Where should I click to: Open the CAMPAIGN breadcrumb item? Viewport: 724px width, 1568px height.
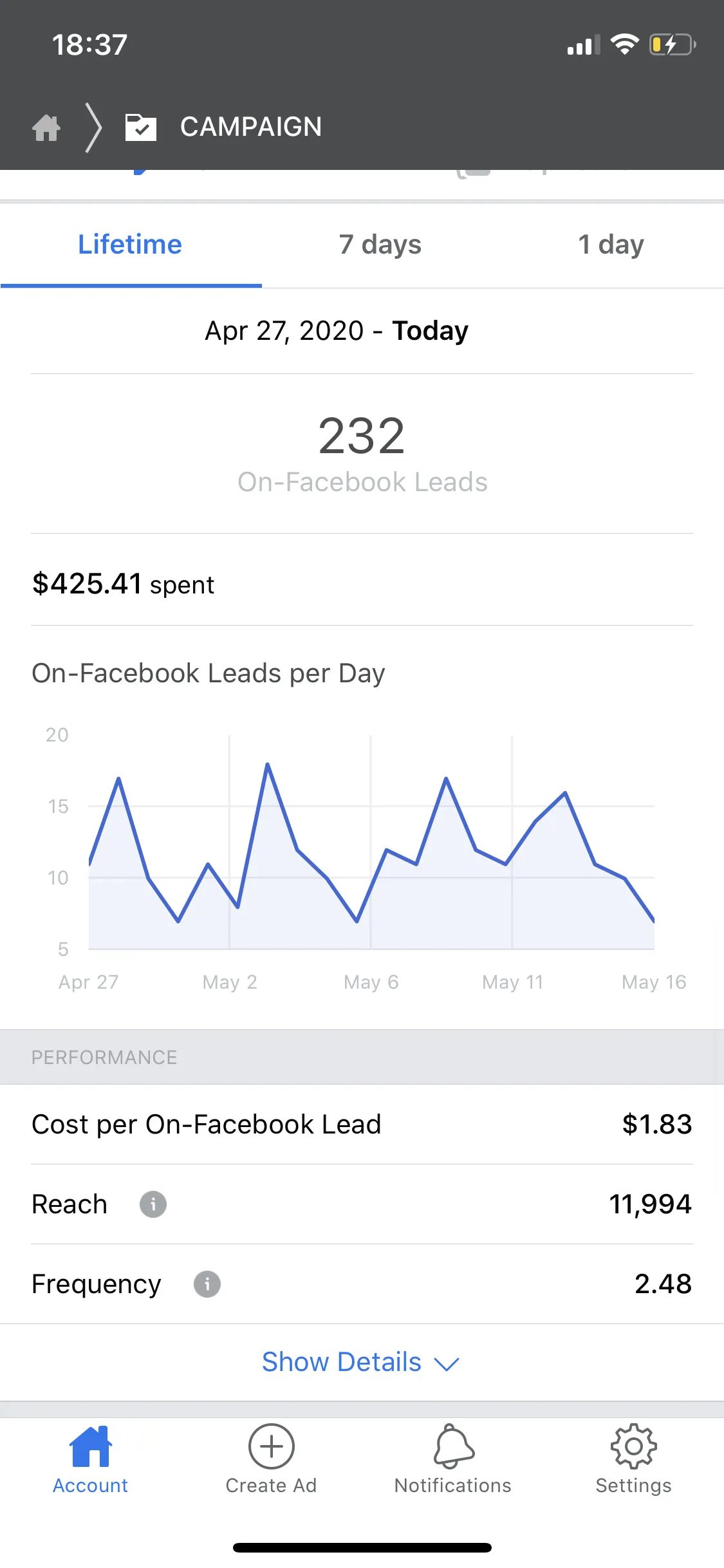(223, 127)
